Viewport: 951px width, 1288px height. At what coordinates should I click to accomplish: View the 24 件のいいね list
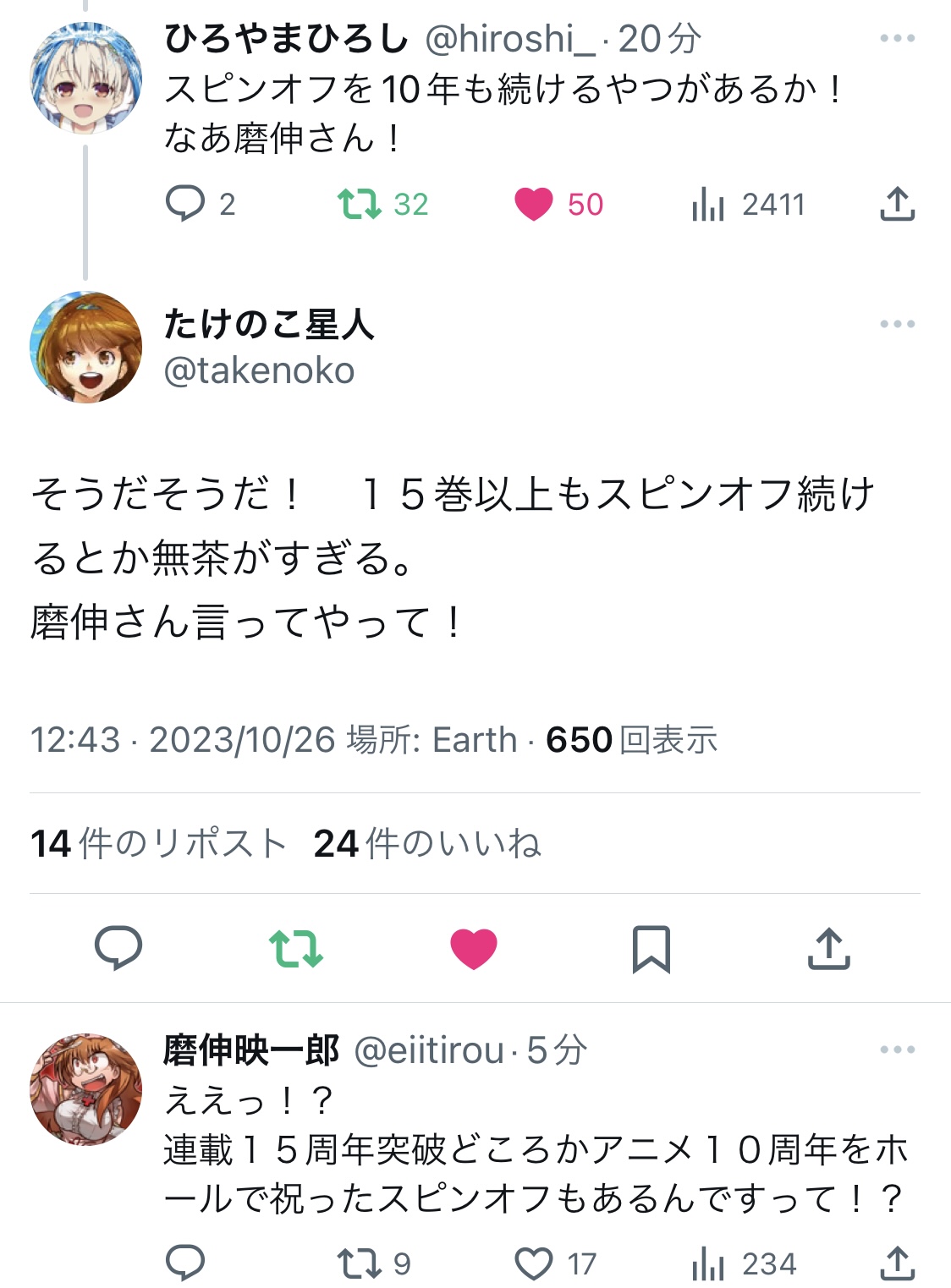coord(426,843)
